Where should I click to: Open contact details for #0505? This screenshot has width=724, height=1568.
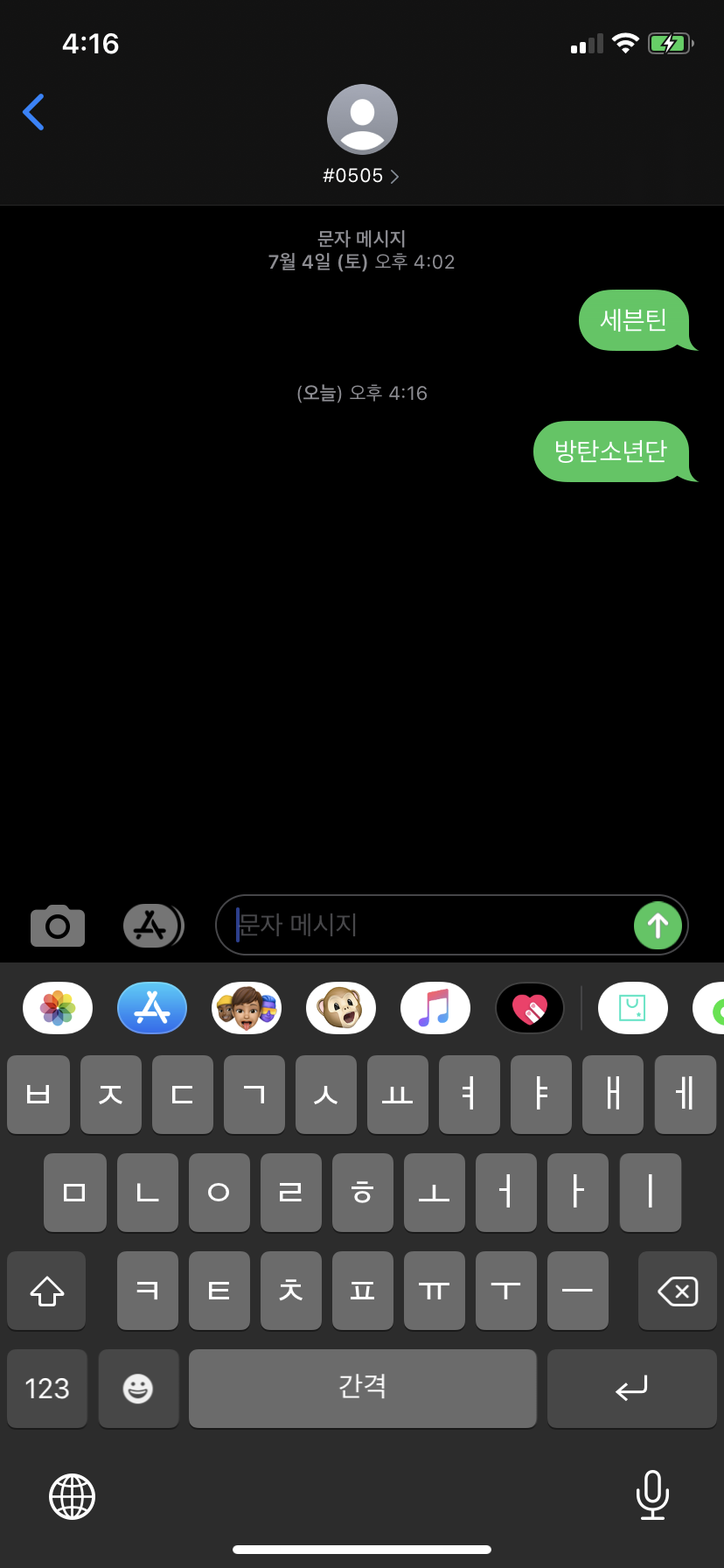[x=361, y=175]
